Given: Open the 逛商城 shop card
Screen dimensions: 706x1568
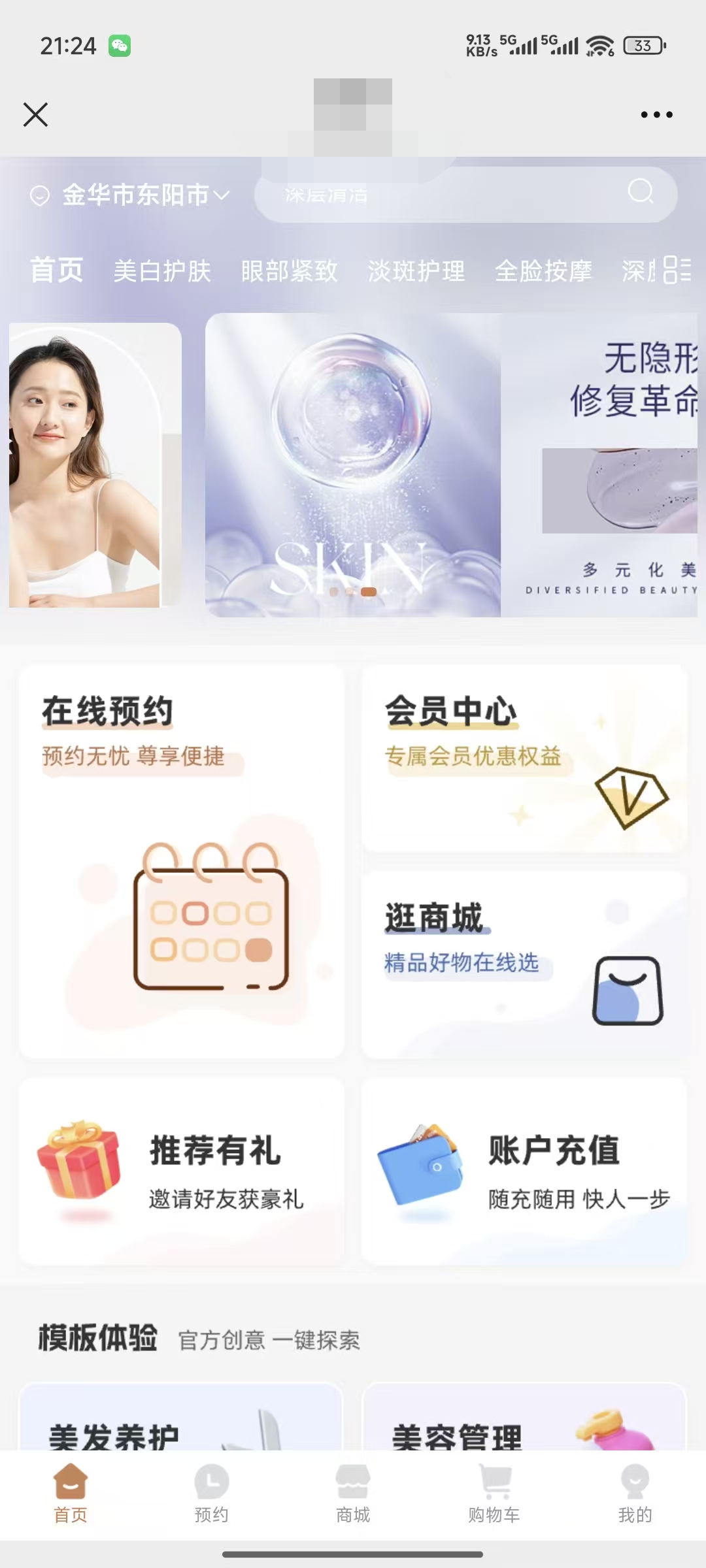Looking at the screenshot, I should pos(524,964).
